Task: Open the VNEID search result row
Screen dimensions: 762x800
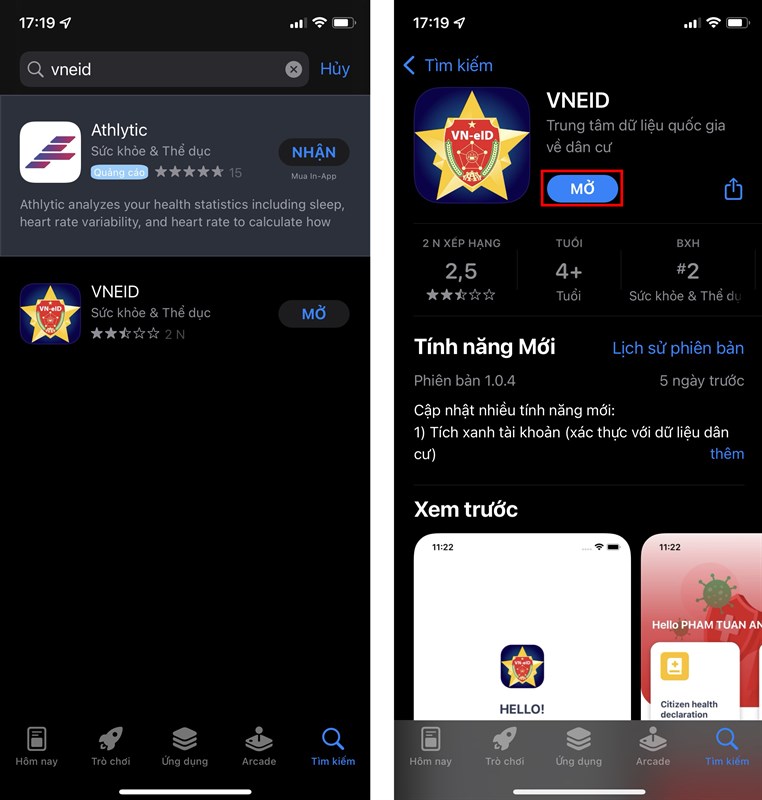Action: coord(150,313)
